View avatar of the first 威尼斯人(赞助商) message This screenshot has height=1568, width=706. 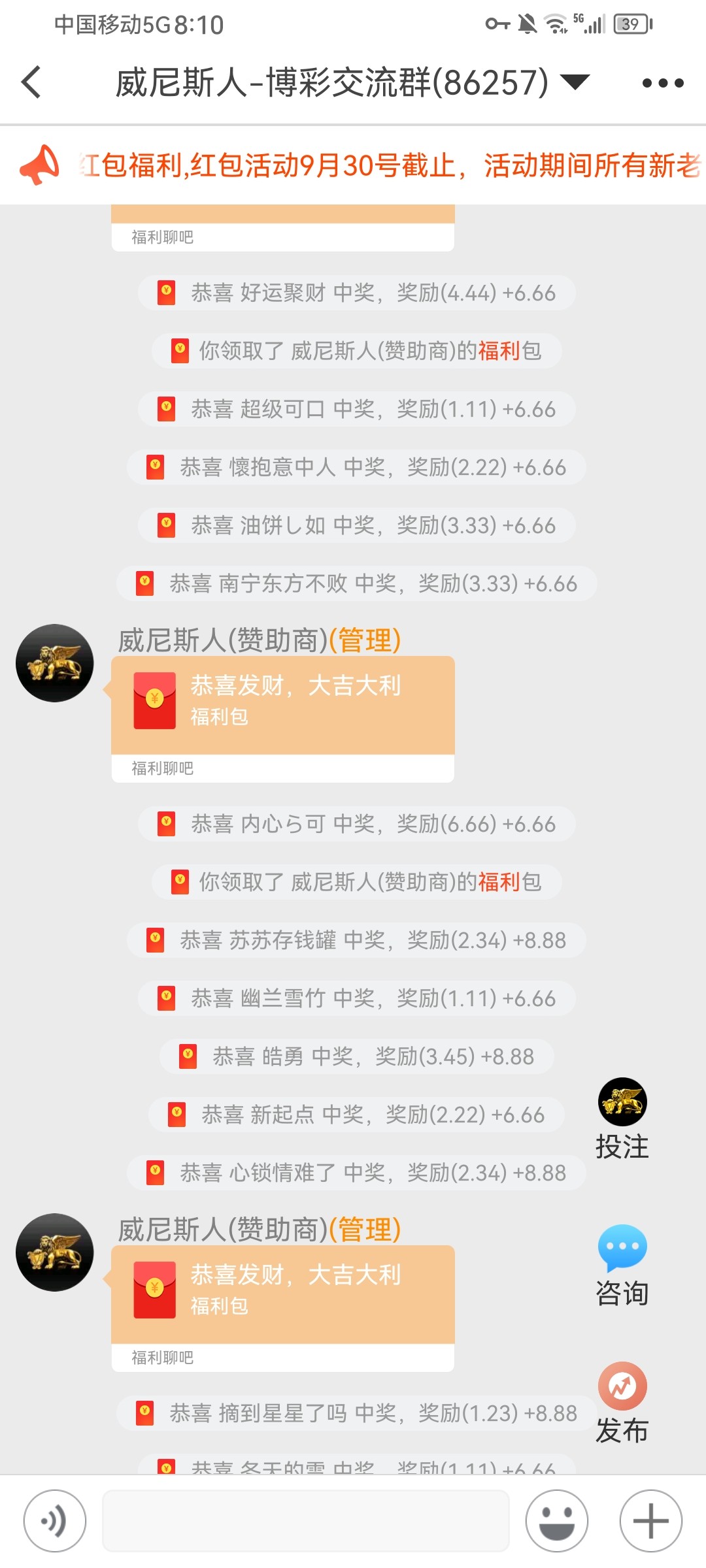[x=55, y=663]
